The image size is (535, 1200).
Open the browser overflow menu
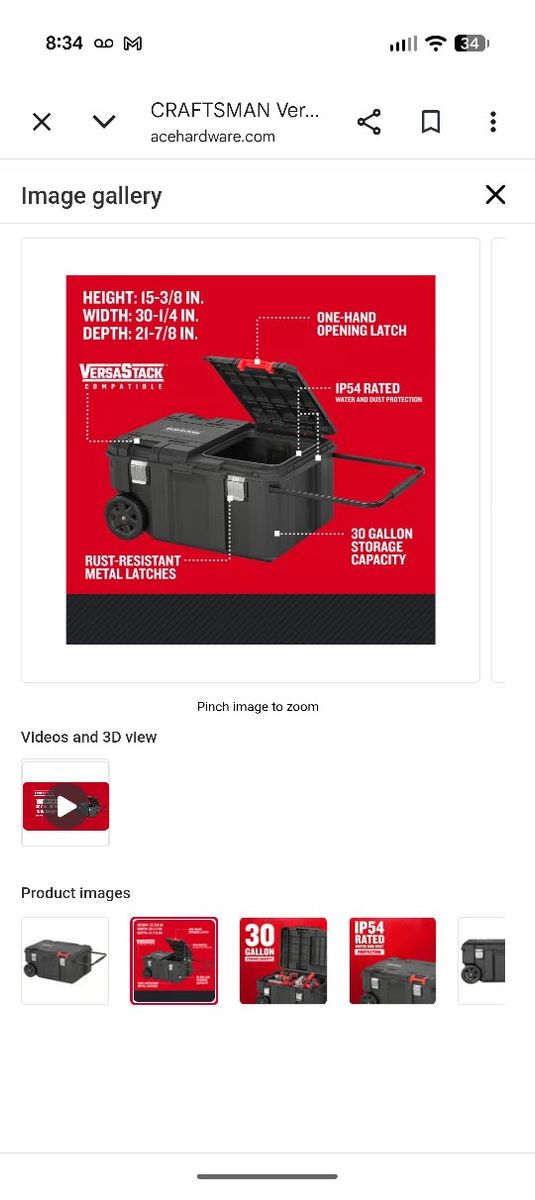pos(493,122)
